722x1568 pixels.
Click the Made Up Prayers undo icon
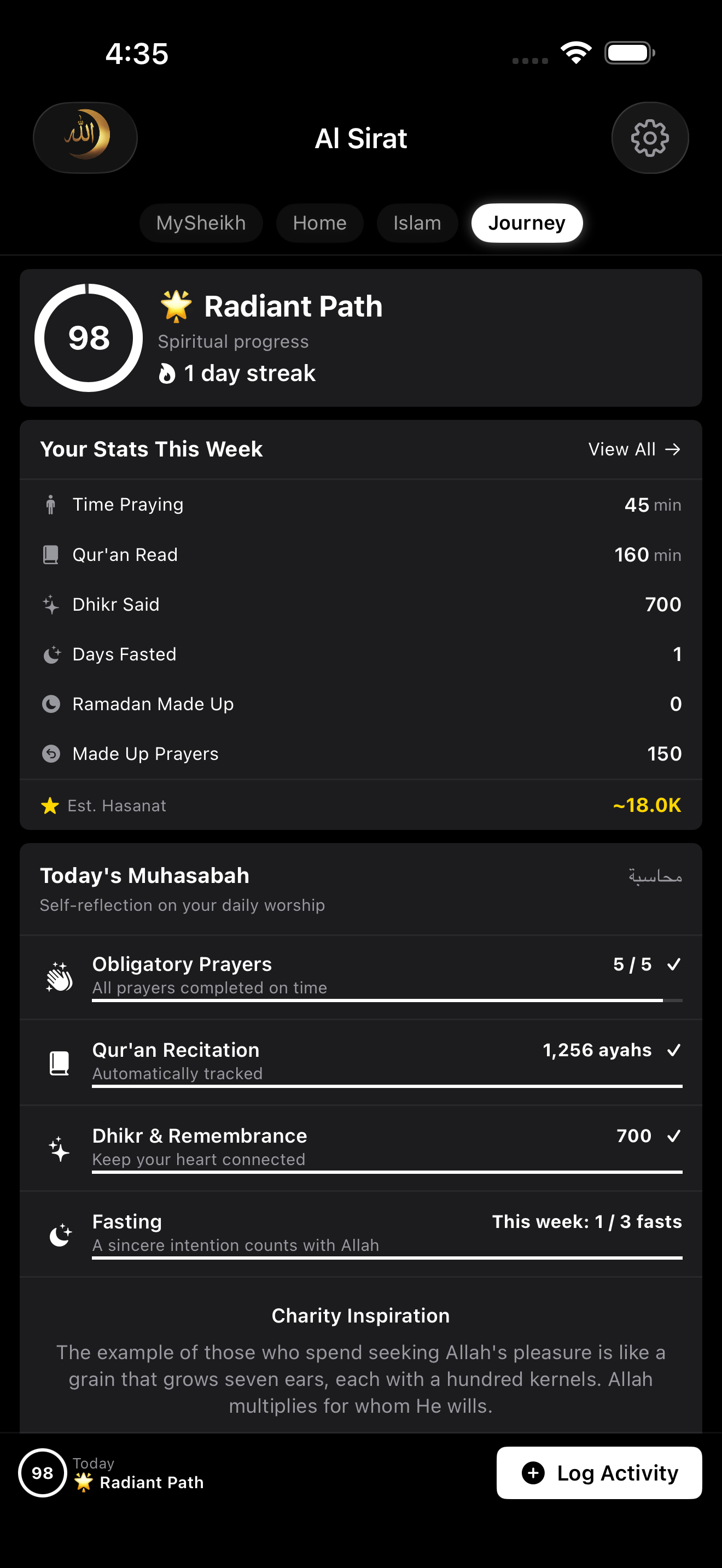coord(51,753)
